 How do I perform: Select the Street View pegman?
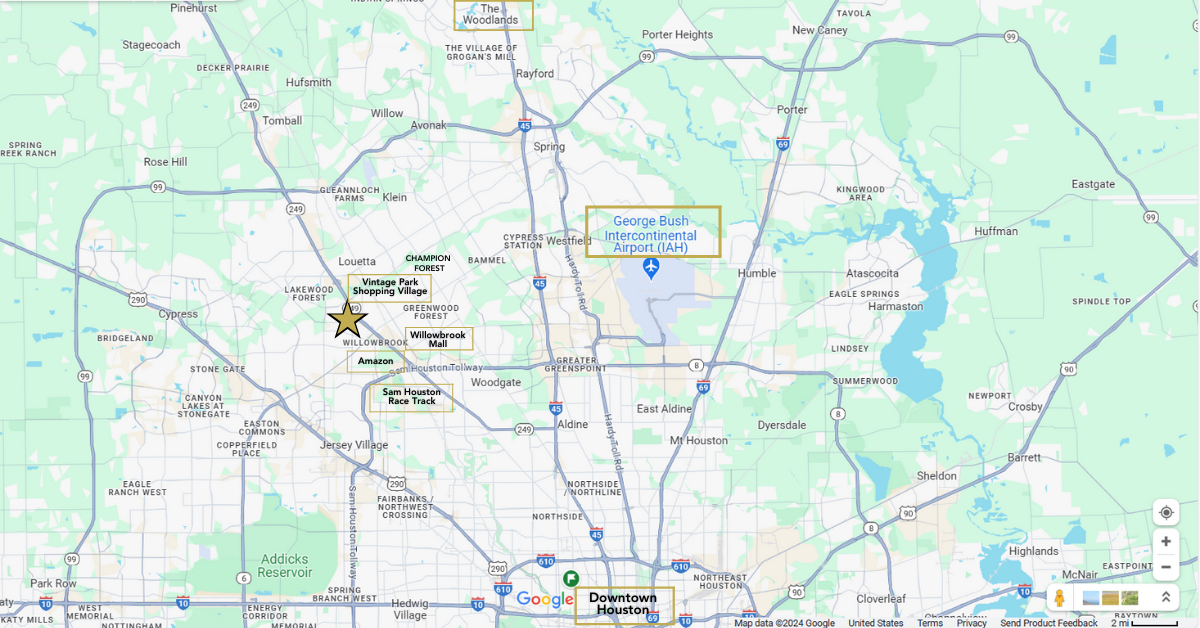tap(1059, 598)
